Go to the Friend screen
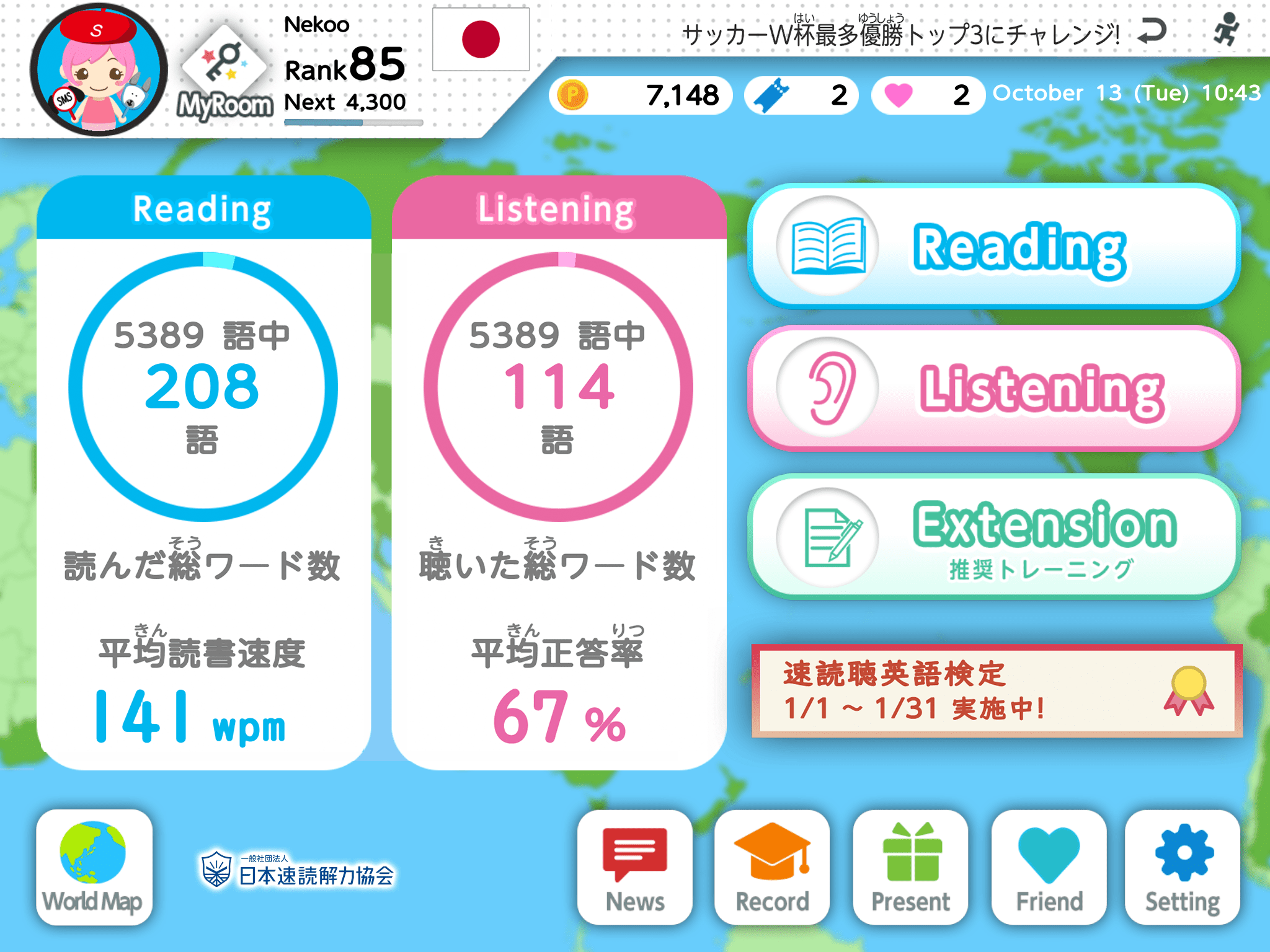Image resolution: width=1270 pixels, height=952 pixels. [x=1049, y=866]
